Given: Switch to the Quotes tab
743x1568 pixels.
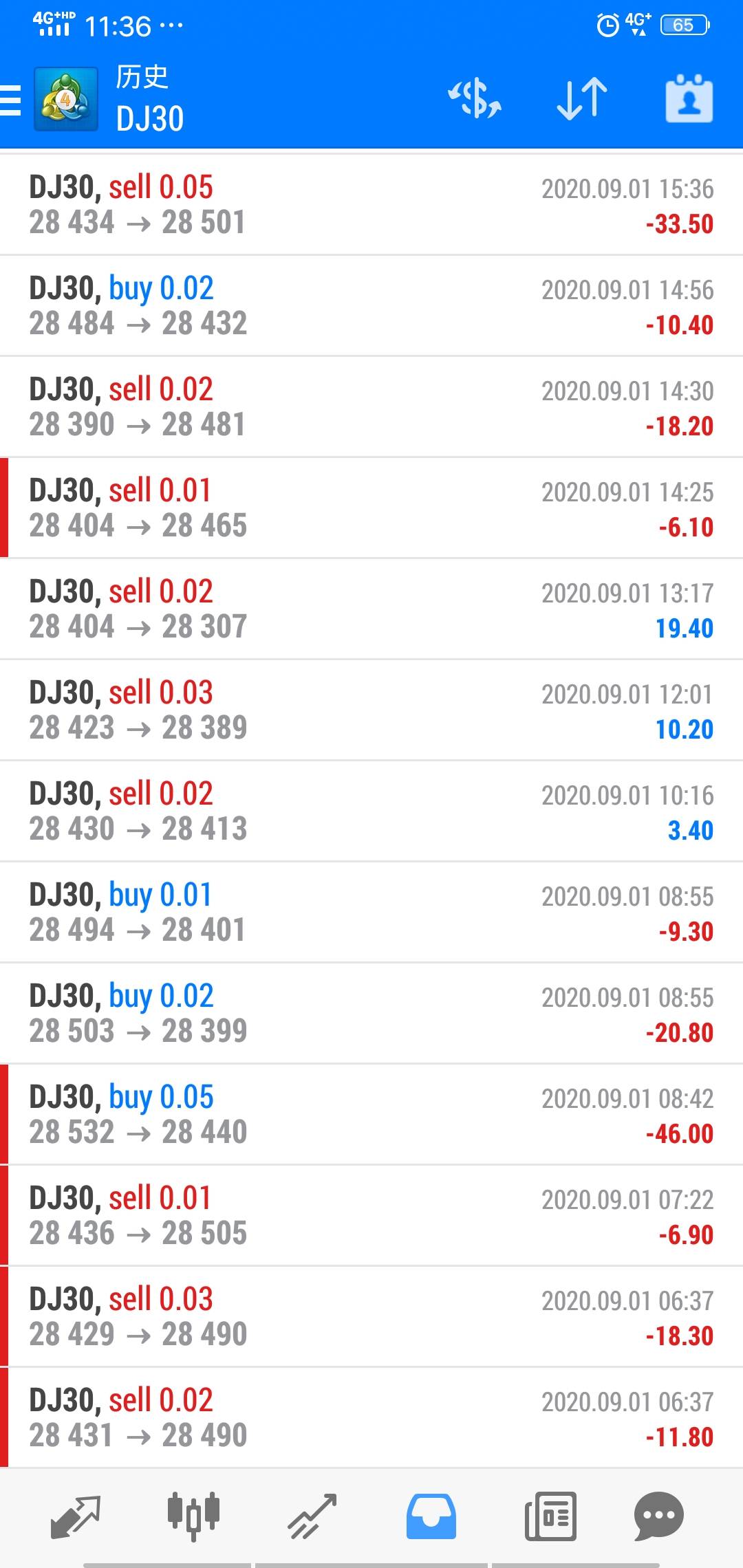Looking at the screenshot, I should click(76, 1516).
